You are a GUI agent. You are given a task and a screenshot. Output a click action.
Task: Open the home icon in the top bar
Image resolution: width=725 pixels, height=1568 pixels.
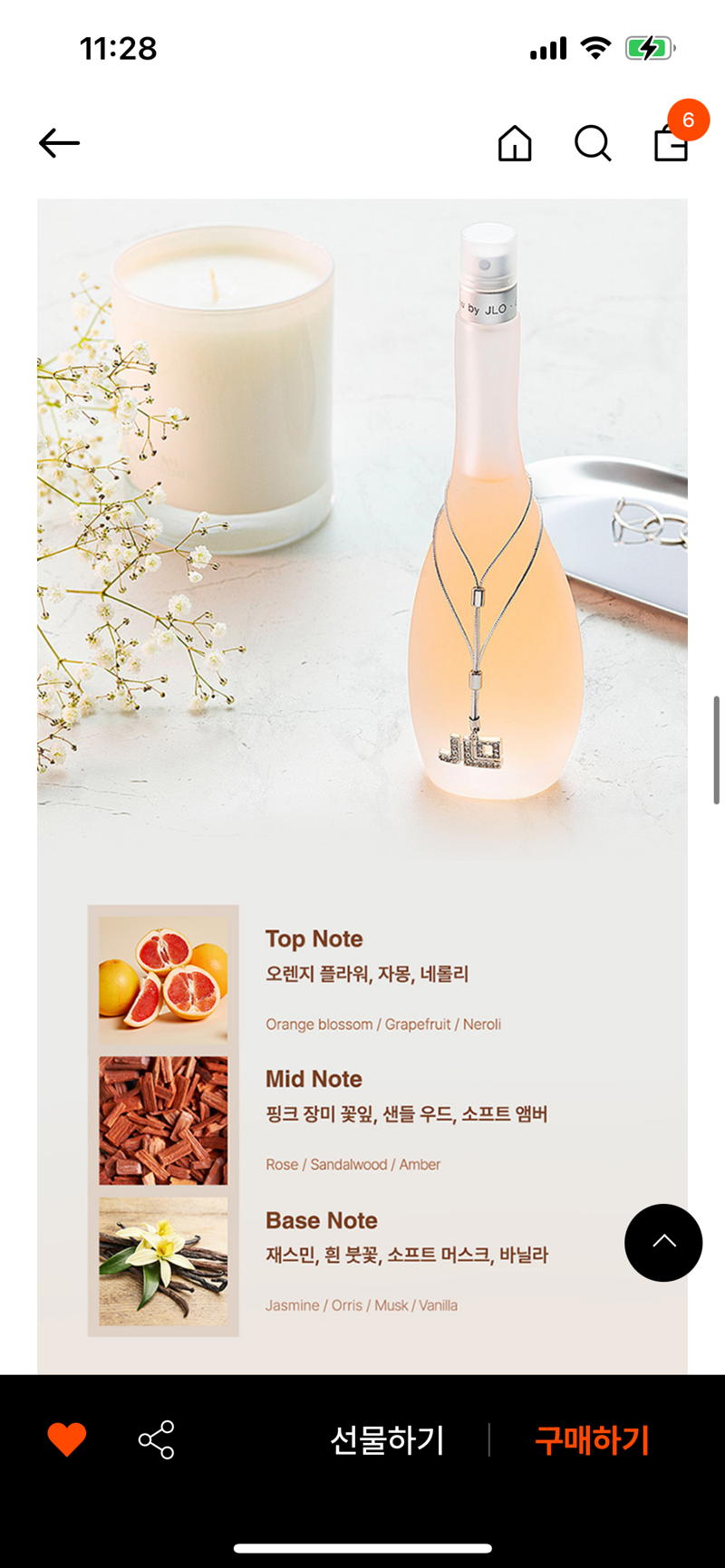(515, 143)
